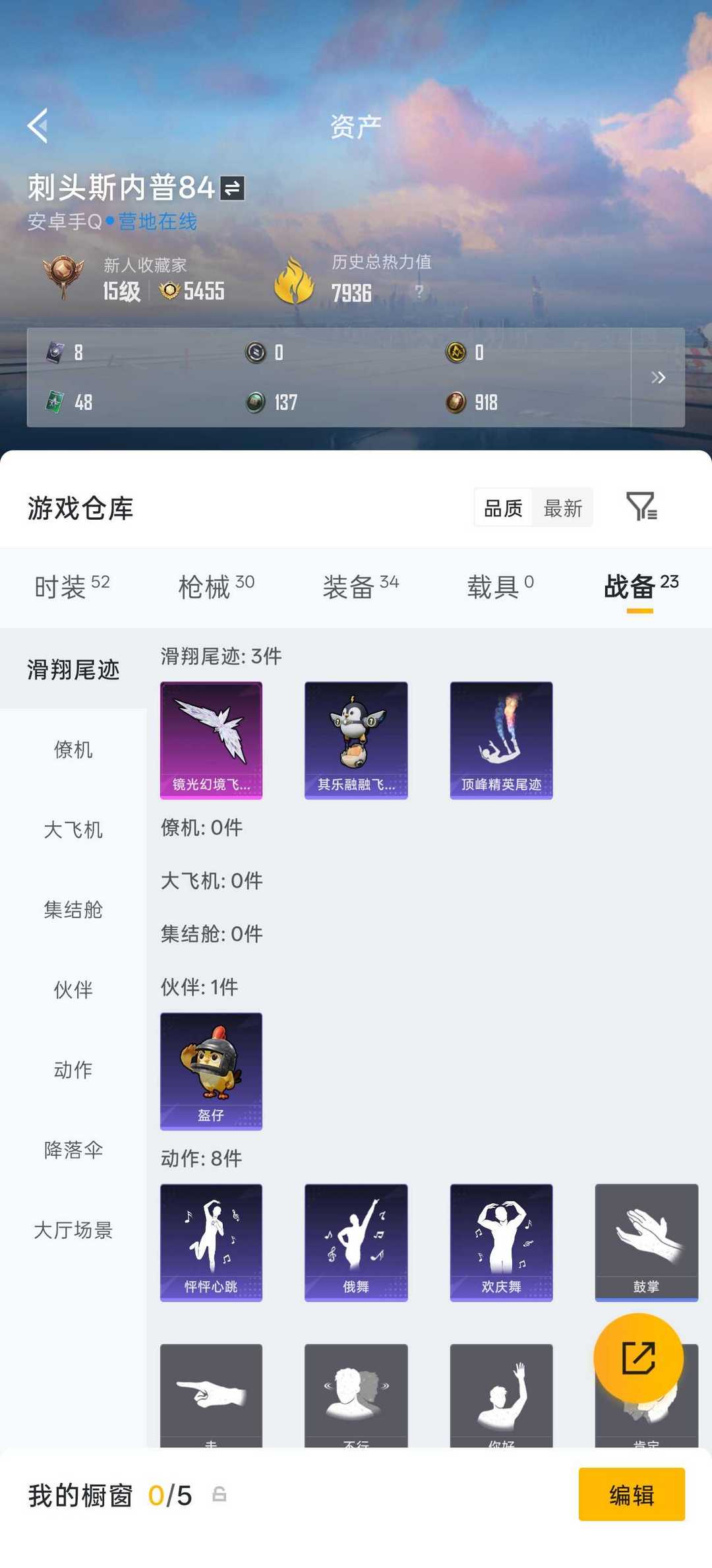Switch to the 枪械 tab

(x=216, y=586)
